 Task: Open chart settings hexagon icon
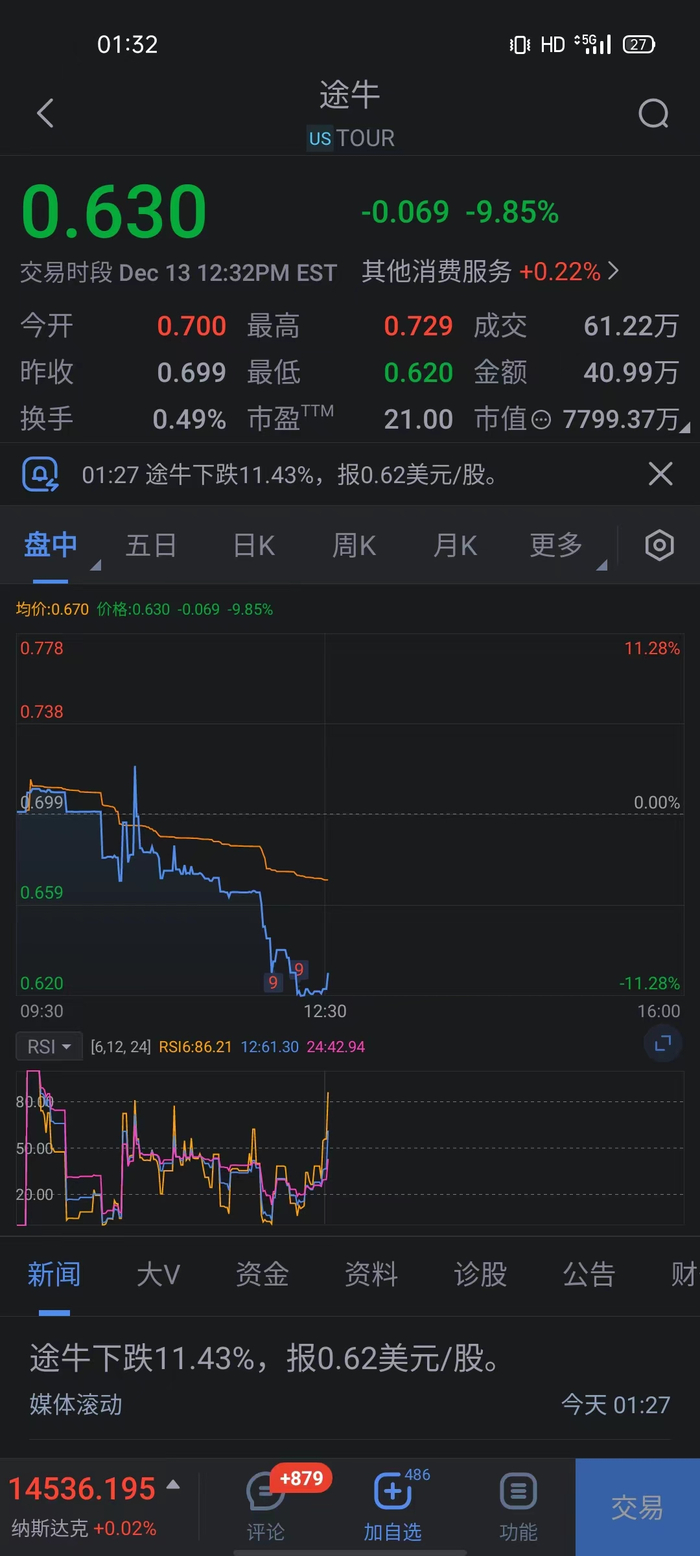[659, 545]
